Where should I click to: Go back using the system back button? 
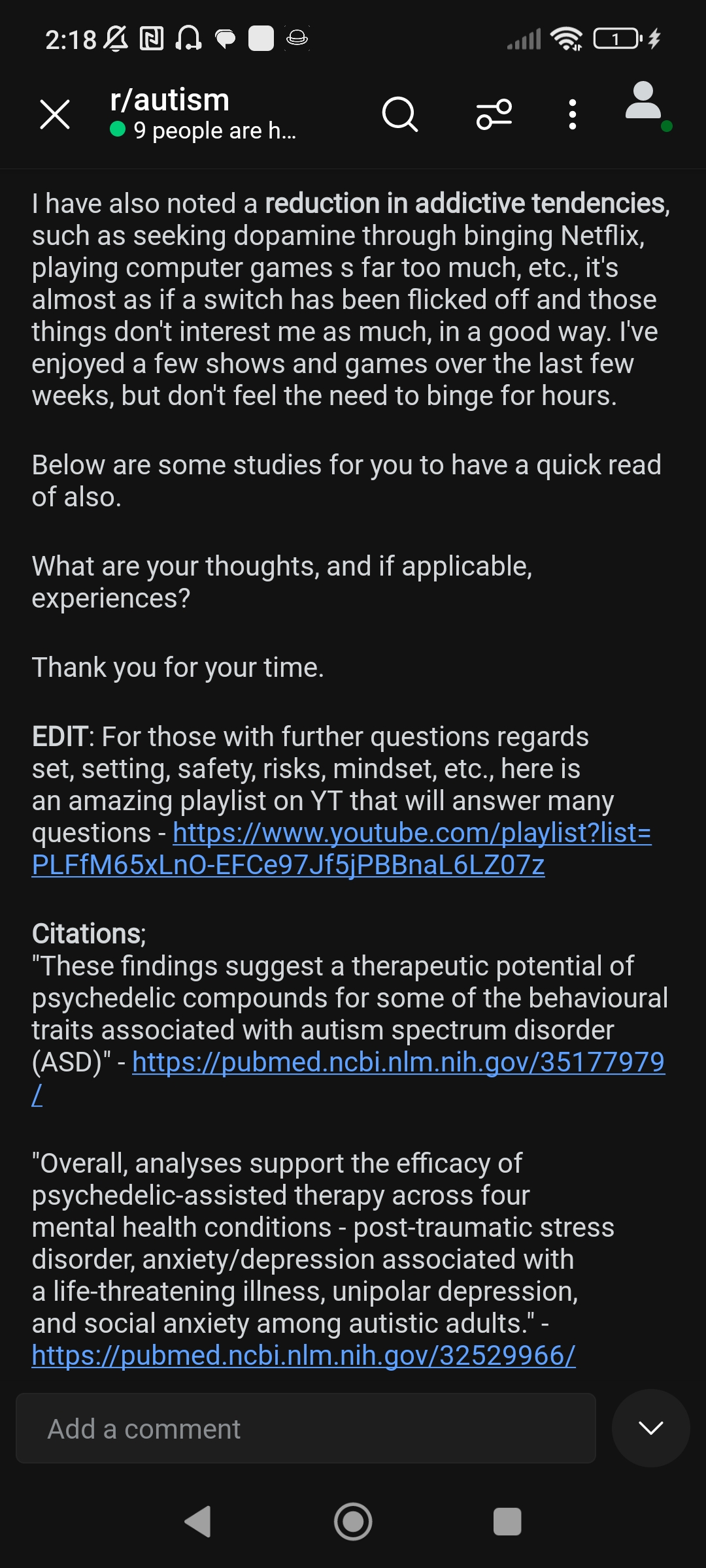click(x=198, y=1522)
